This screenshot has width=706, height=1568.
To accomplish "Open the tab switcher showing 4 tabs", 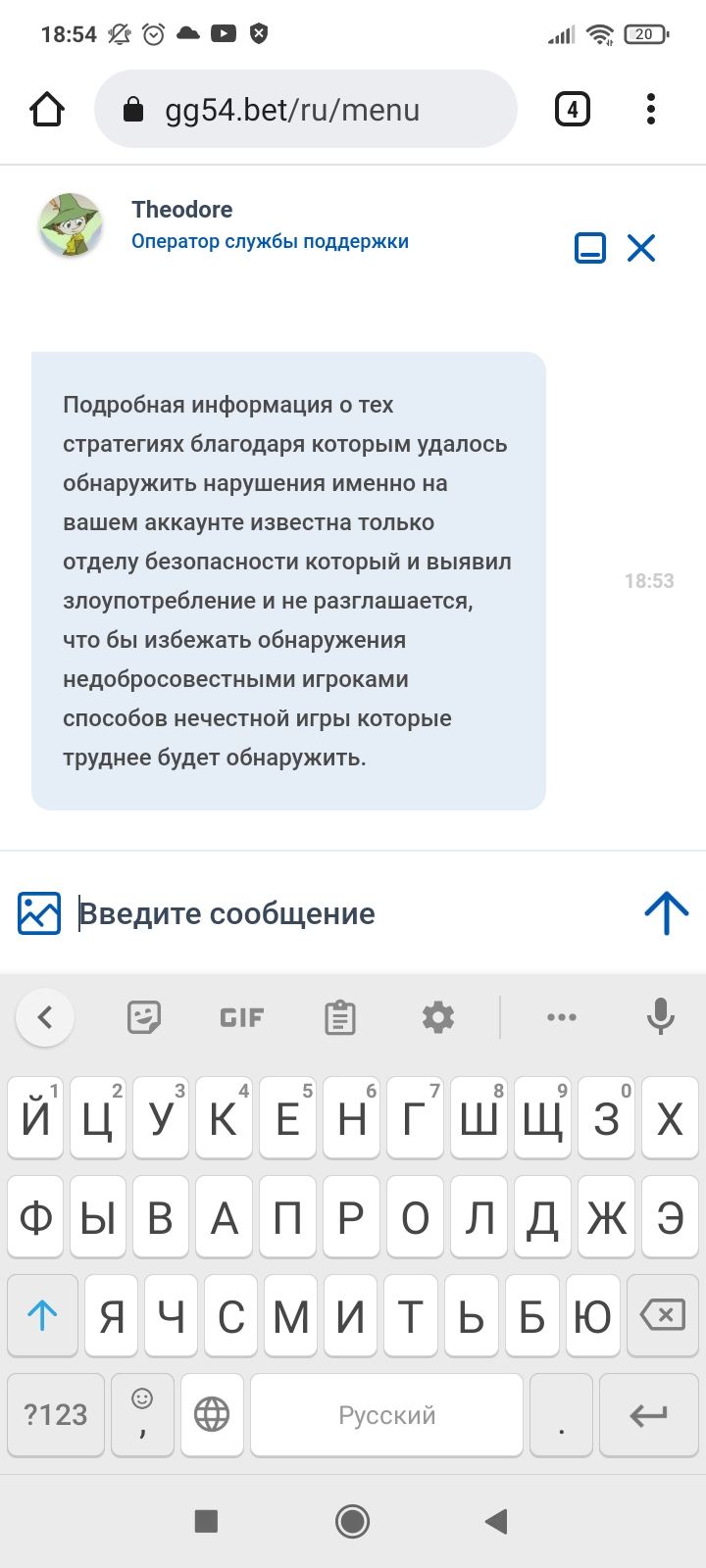I will (x=573, y=109).
